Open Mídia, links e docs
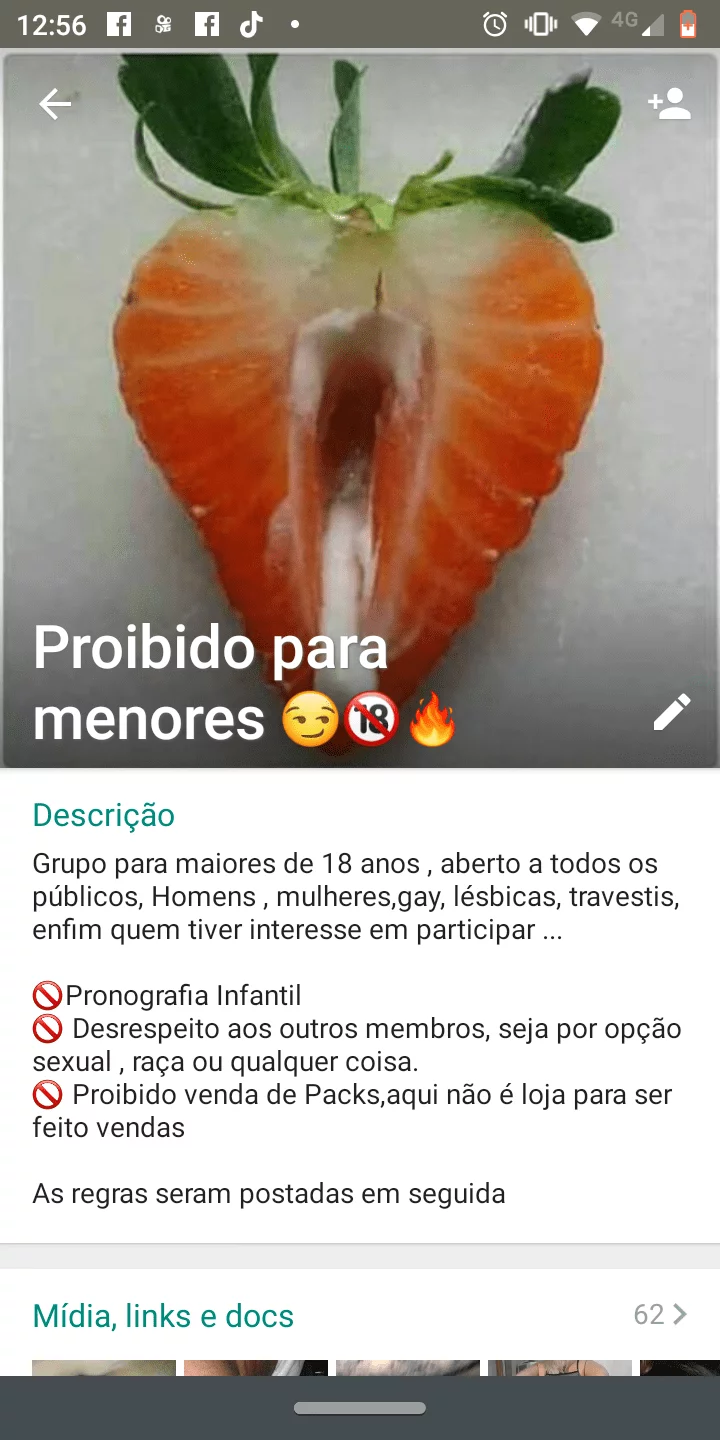The image size is (720, 1440). (x=163, y=1315)
